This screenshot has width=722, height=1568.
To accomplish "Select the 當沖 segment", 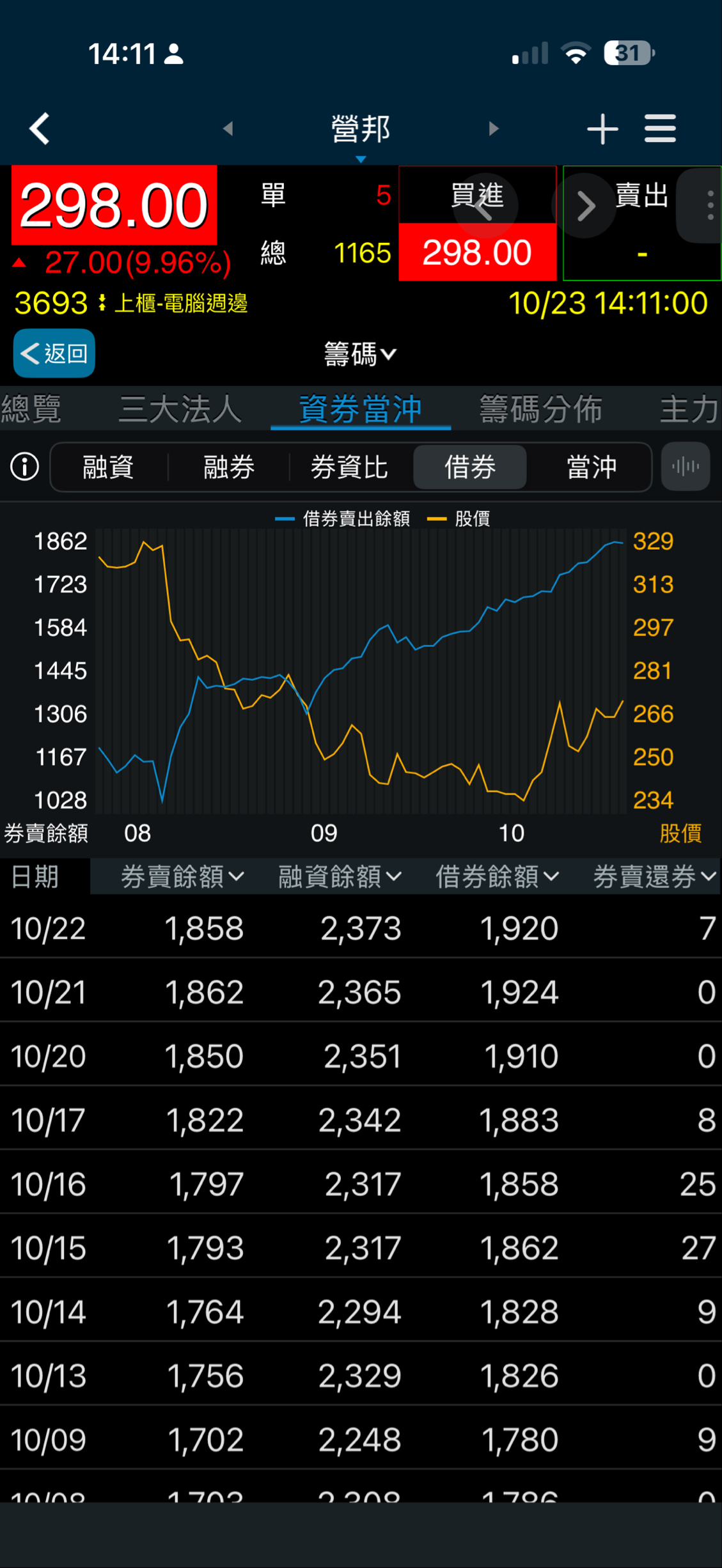I will [x=592, y=467].
